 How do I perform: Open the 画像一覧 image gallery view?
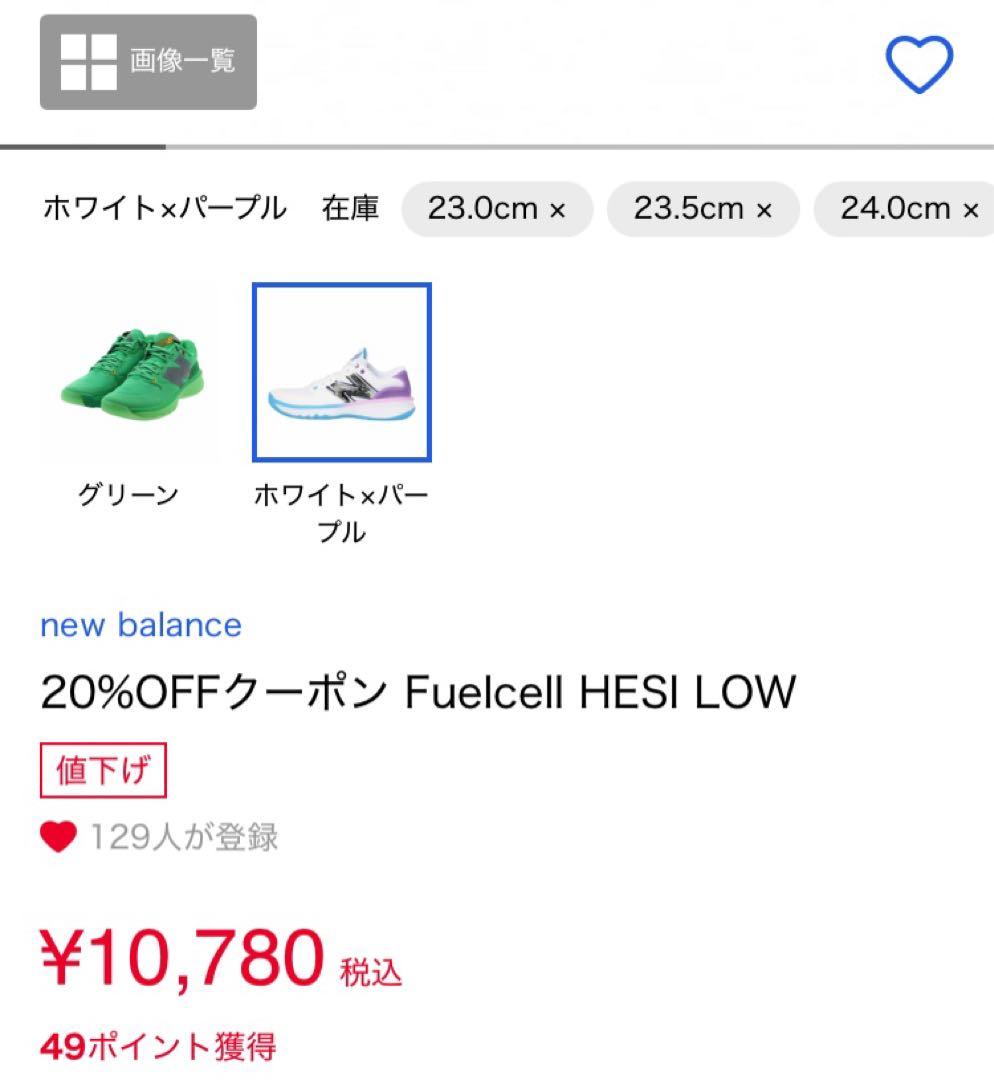tap(146, 63)
